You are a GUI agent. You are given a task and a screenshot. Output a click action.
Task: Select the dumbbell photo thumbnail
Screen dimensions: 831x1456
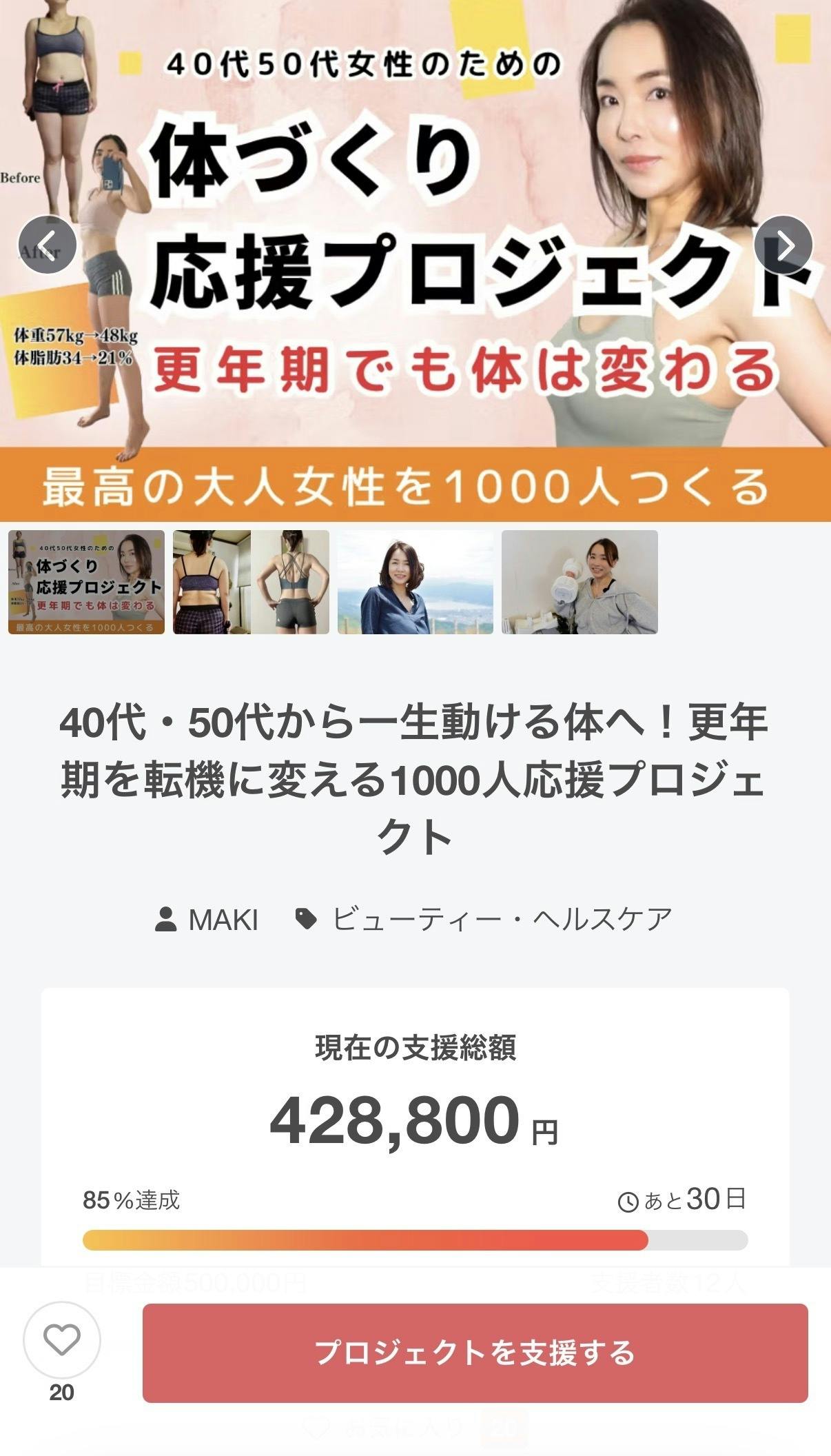point(579,582)
